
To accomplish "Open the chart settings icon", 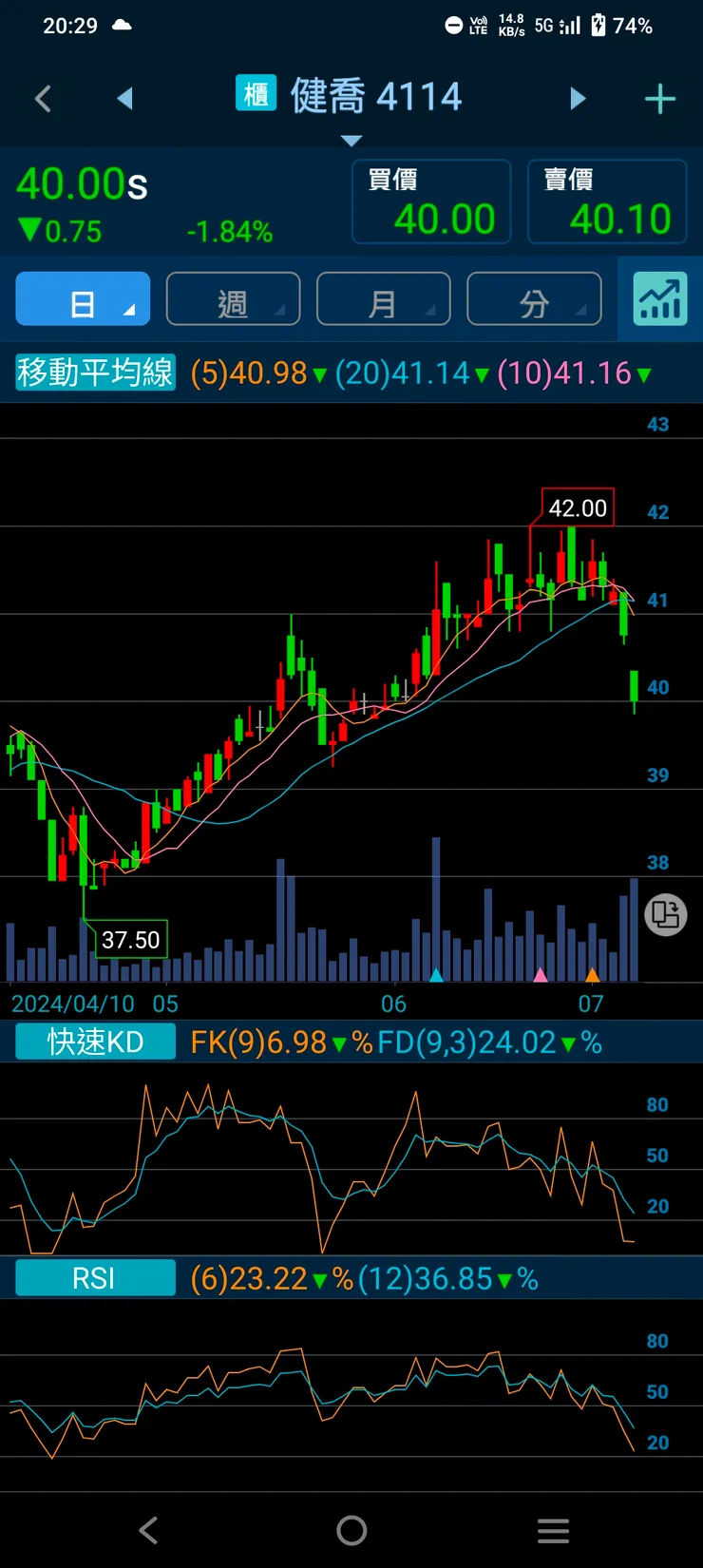I will pyautogui.click(x=660, y=299).
